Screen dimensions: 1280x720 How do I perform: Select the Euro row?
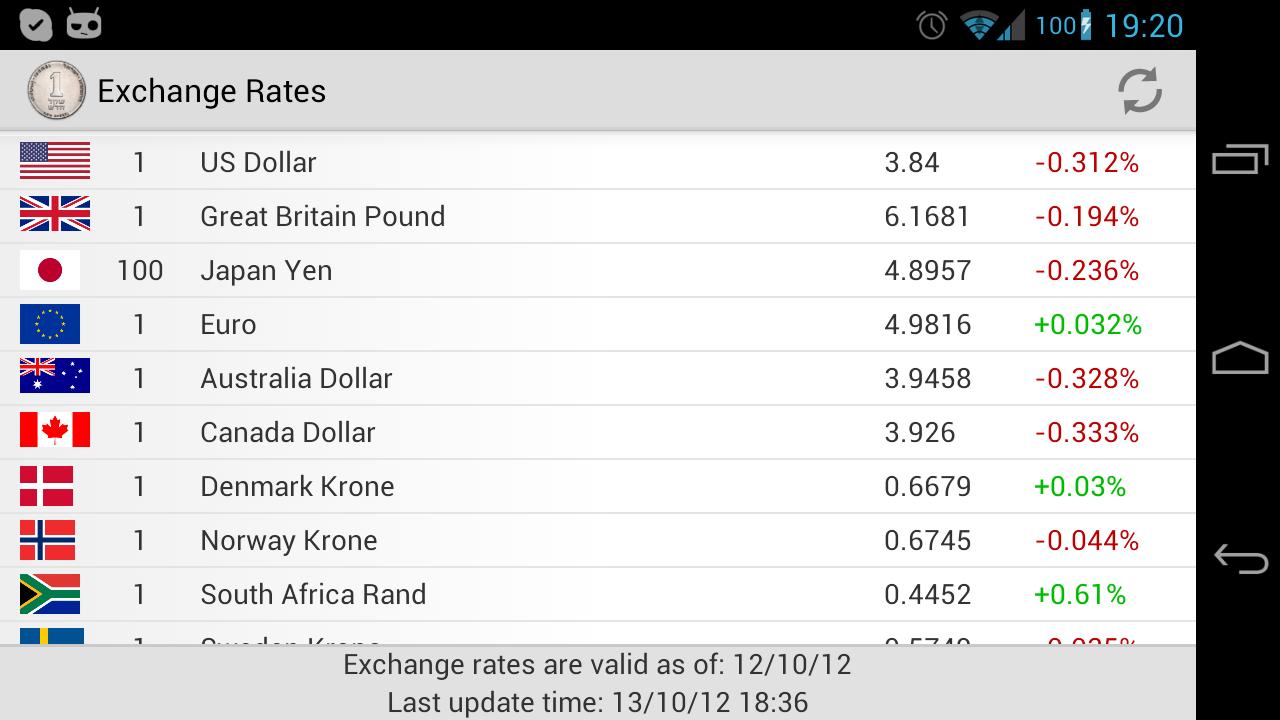click(x=597, y=324)
